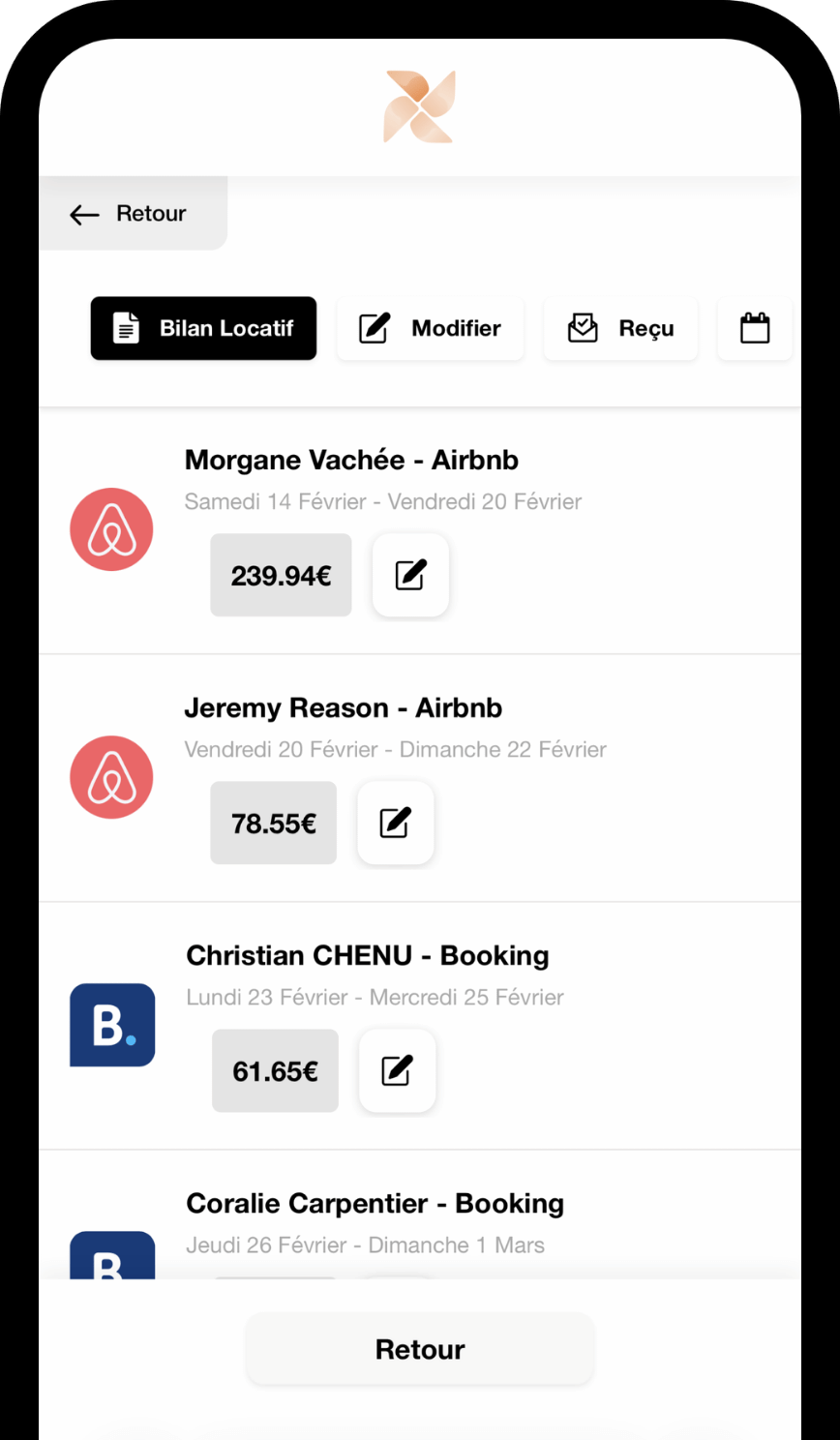Open the Reçu option
Viewport: 840px width, 1440px height.
point(620,328)
